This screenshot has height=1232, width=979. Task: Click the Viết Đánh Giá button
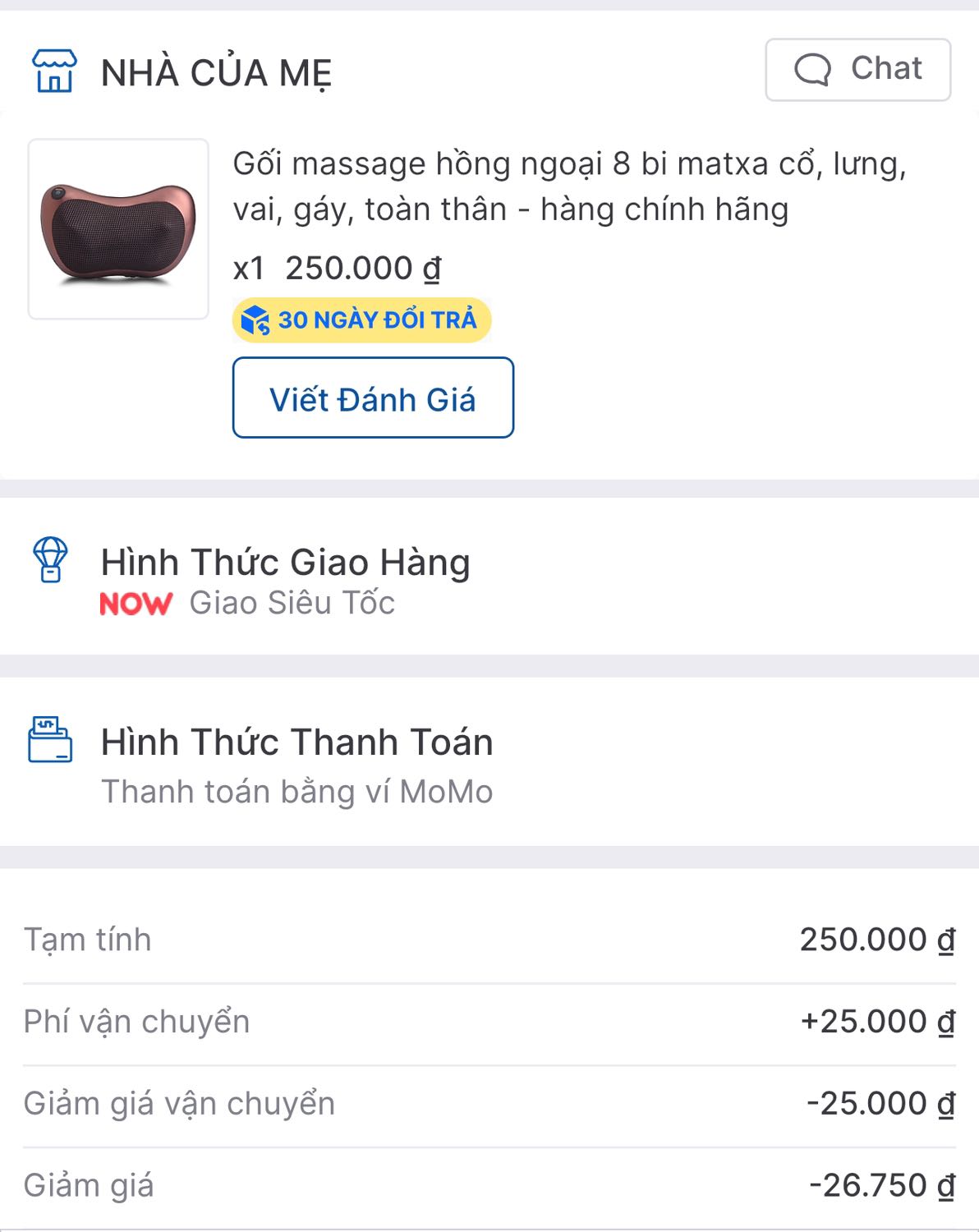(x=374, y=398)
